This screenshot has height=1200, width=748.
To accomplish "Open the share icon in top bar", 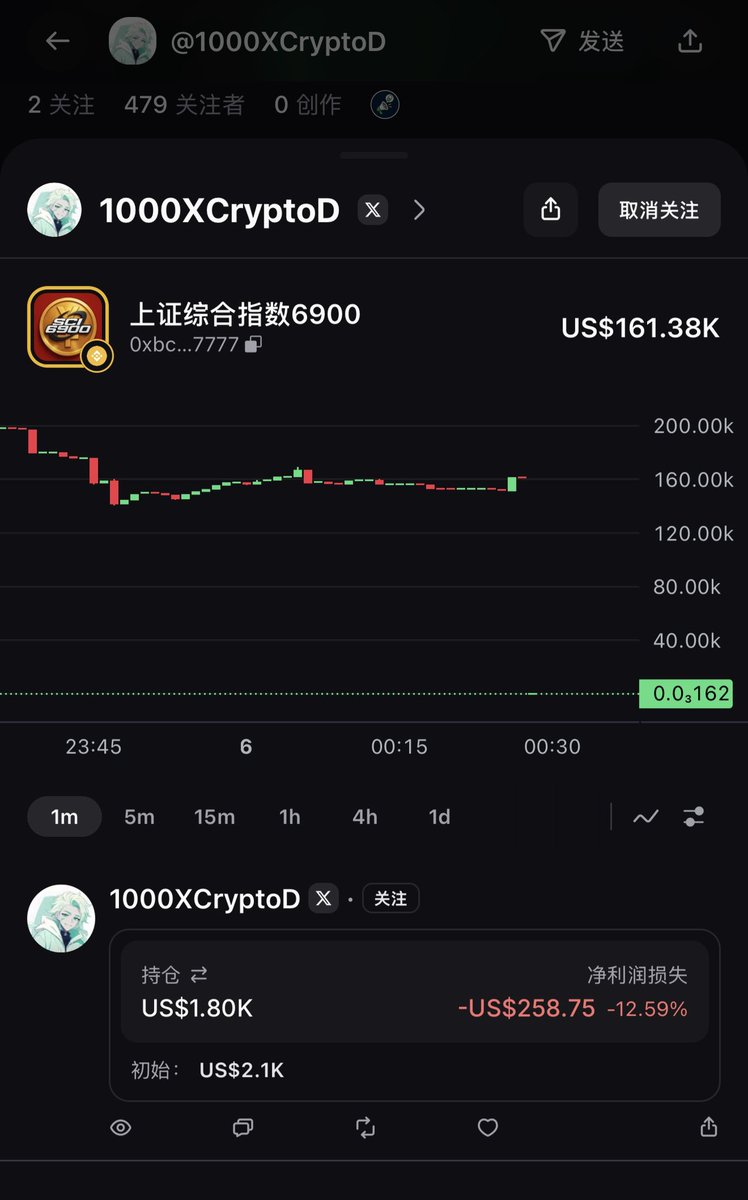I will coord(690,41).
